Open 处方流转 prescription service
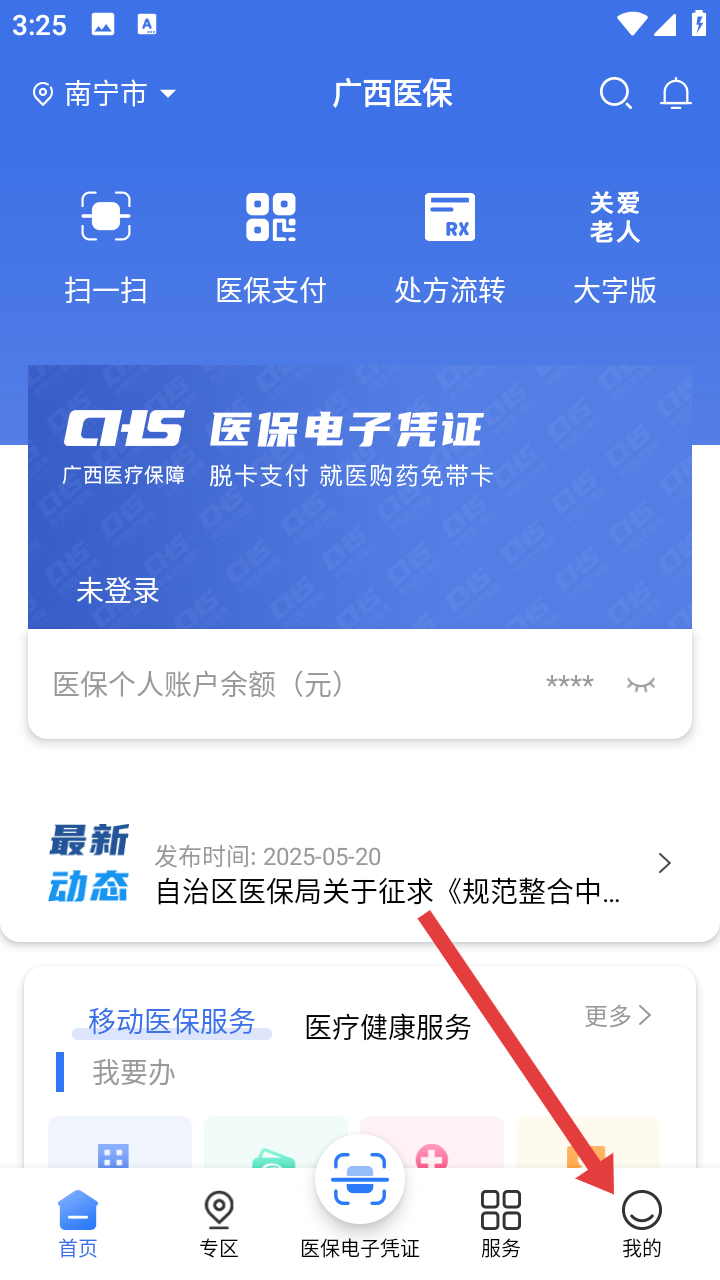 (449, 245)
